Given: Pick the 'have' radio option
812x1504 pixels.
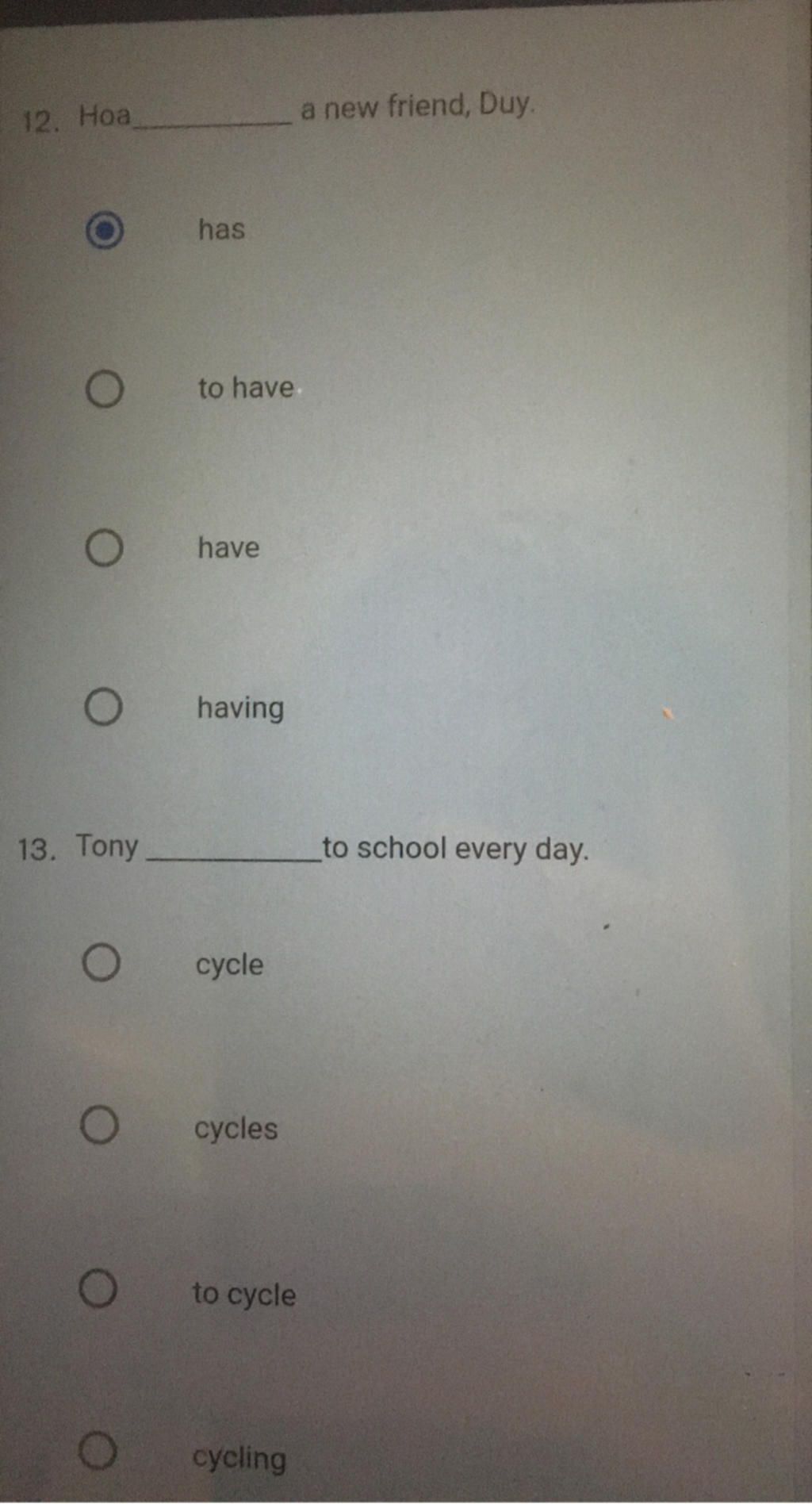Looking at the screenshot, I should click(x=104, y=548).
